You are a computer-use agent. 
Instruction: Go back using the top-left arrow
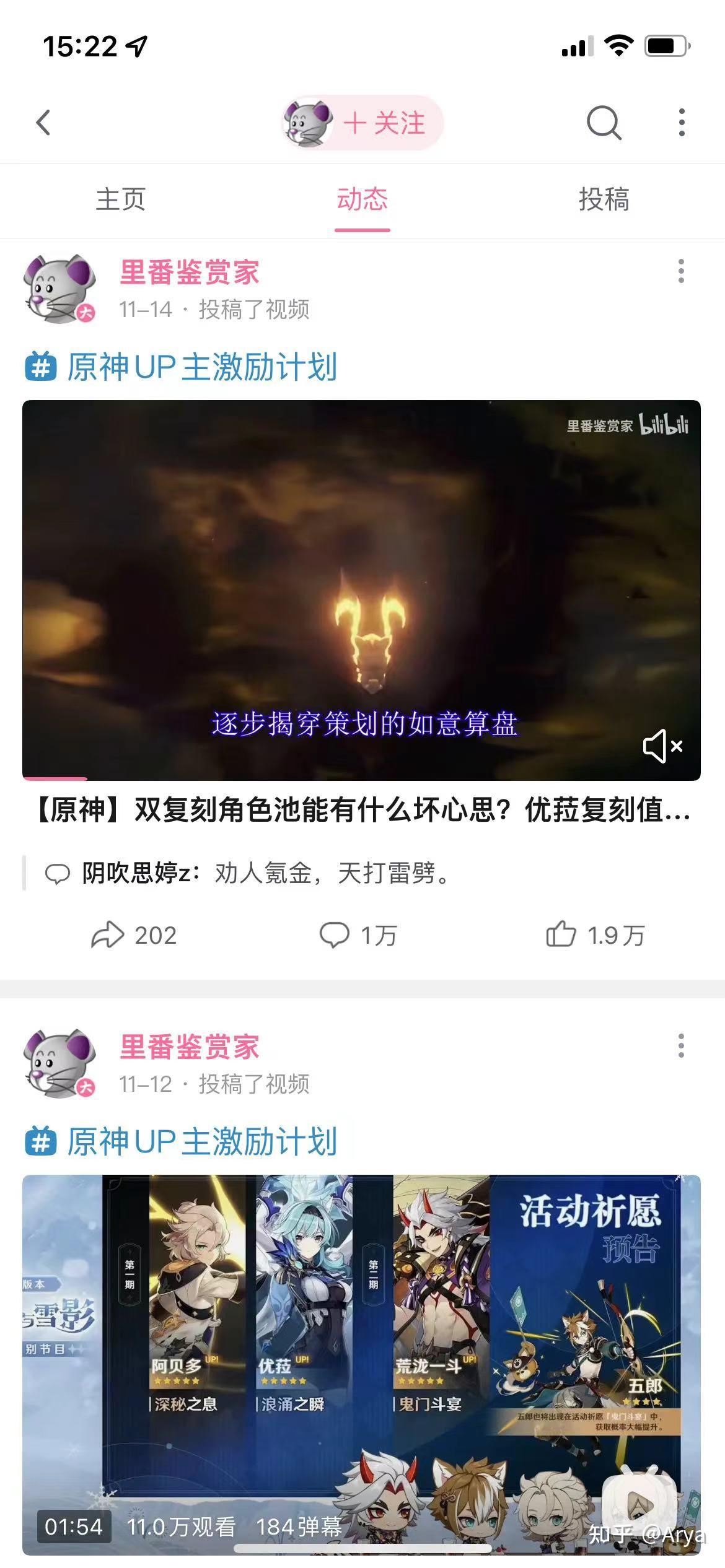(43, 123)
